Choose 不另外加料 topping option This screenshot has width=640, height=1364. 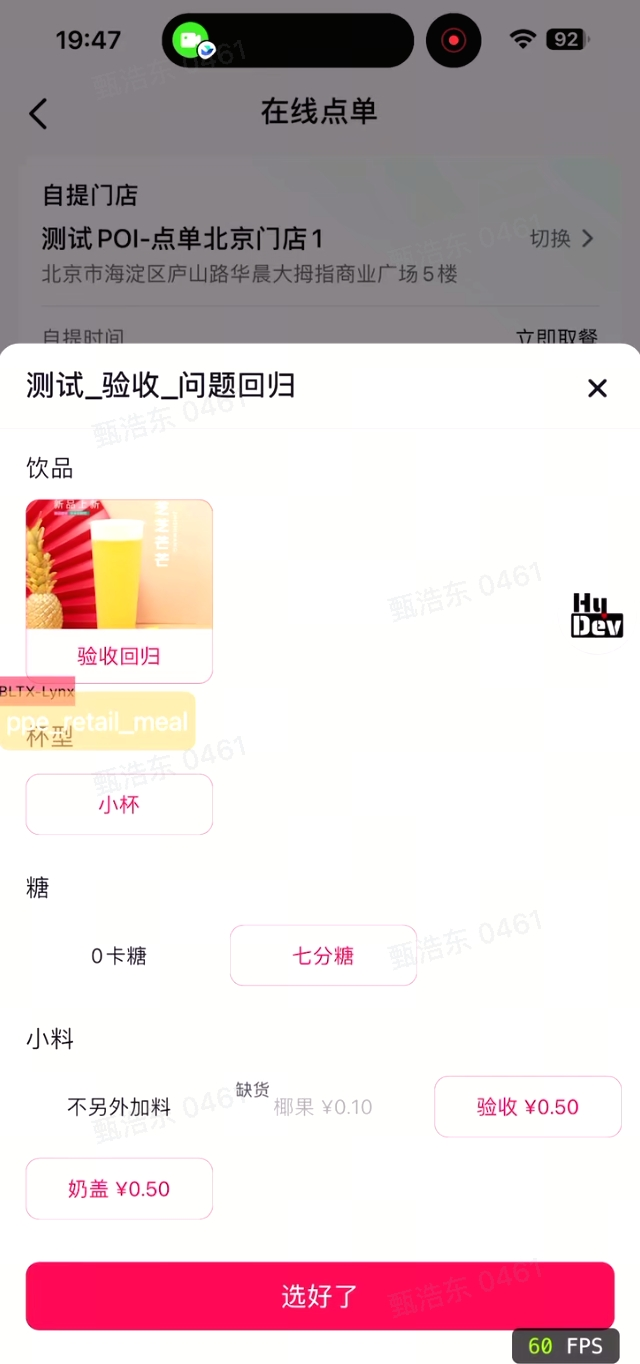119,1107
